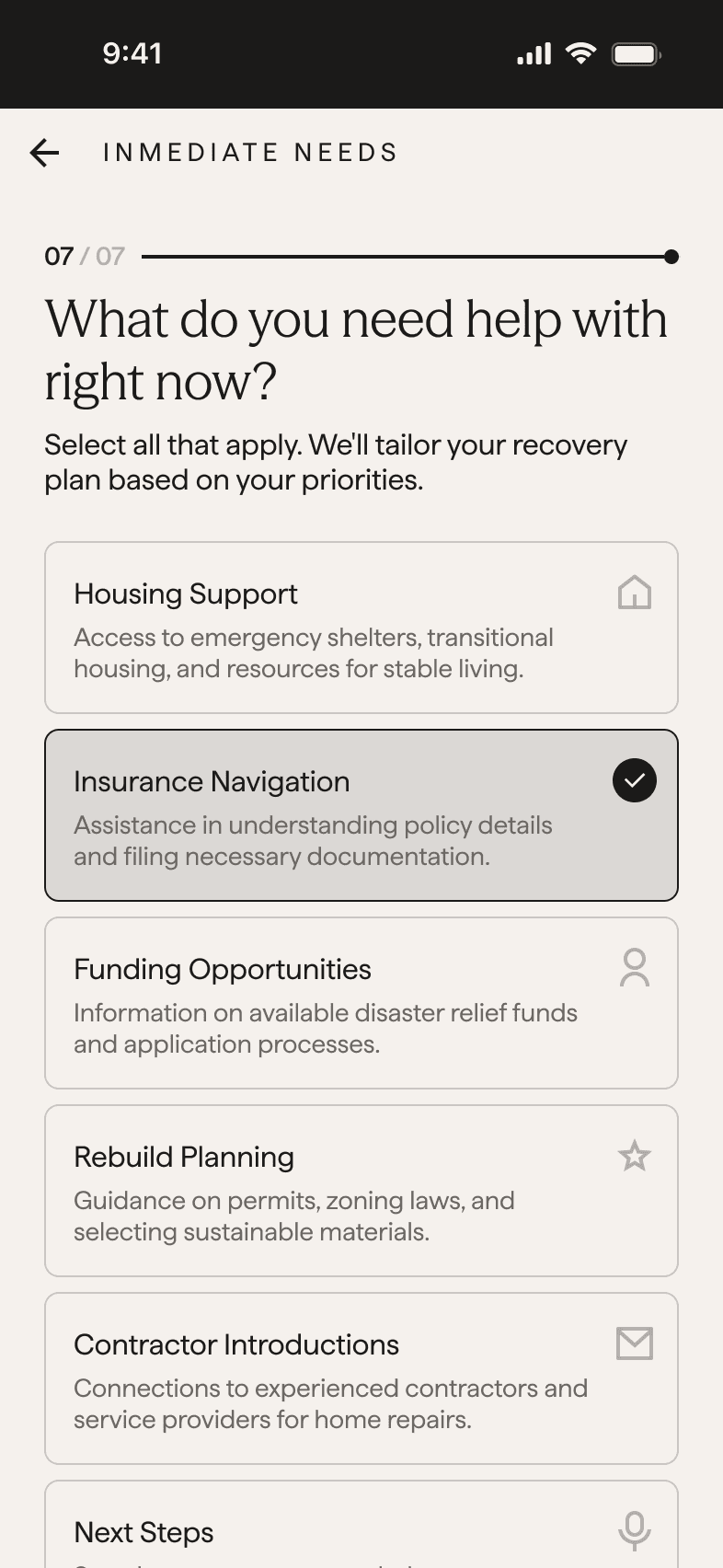
Task: Add Rebuild Planning to your priorities
Action: point(361,1191)
